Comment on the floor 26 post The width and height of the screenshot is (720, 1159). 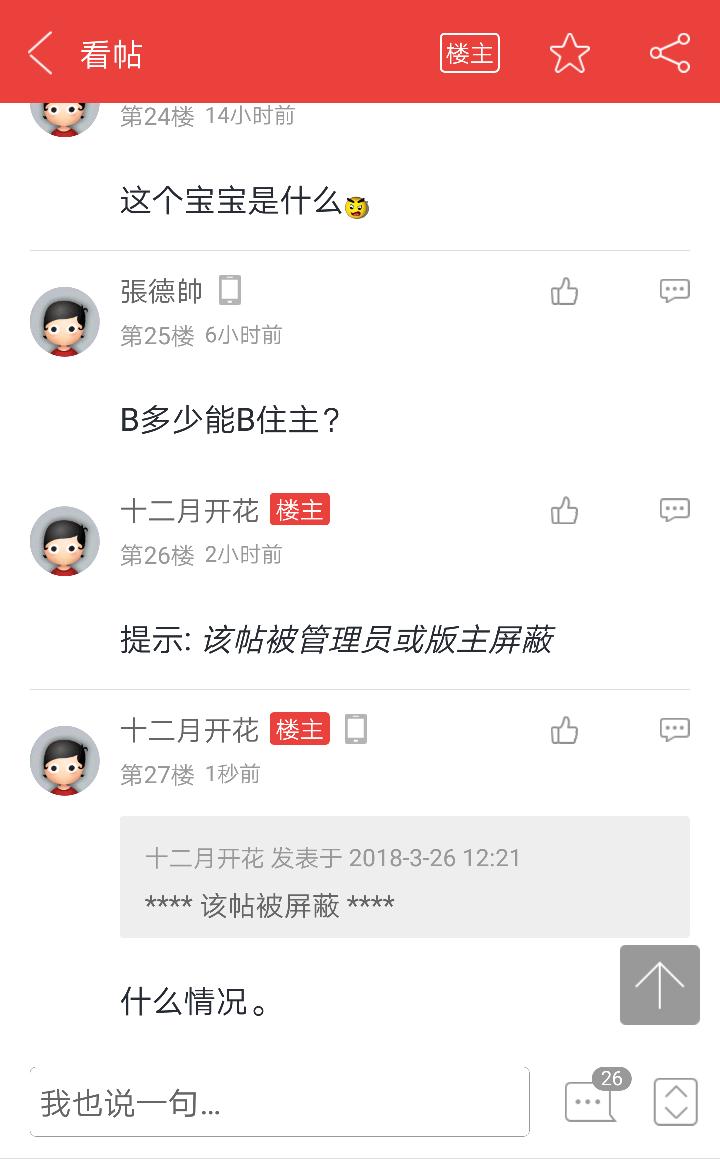point(675,510)
